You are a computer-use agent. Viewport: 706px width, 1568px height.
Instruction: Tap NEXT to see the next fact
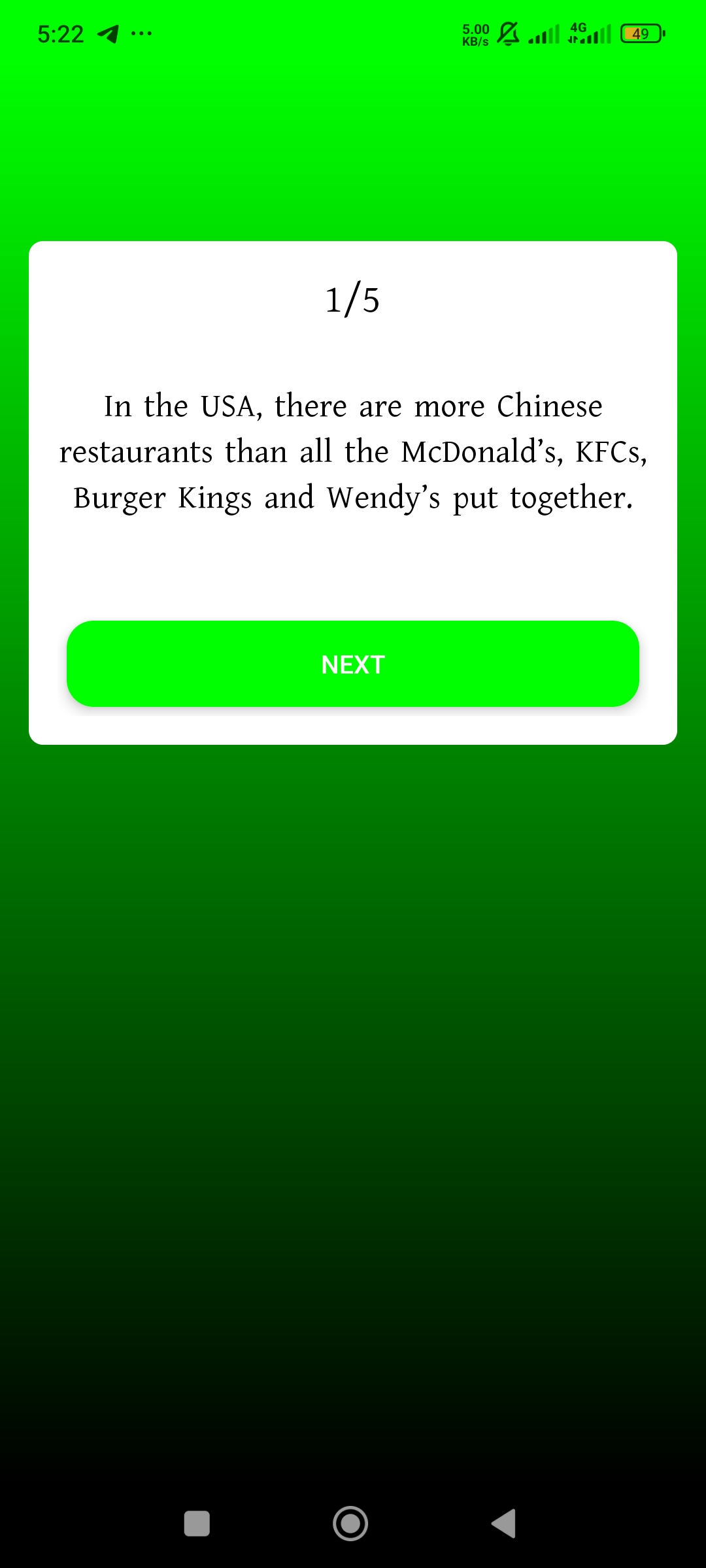point(353,664)
